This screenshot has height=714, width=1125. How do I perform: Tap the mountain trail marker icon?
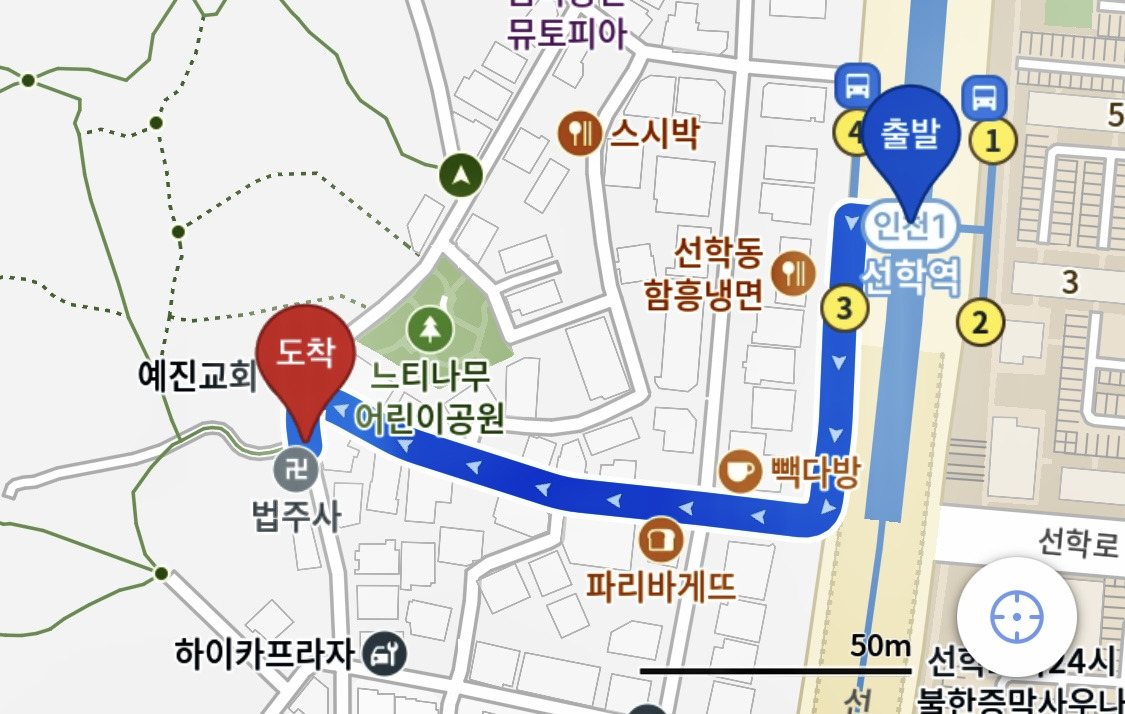pos(460,177)
